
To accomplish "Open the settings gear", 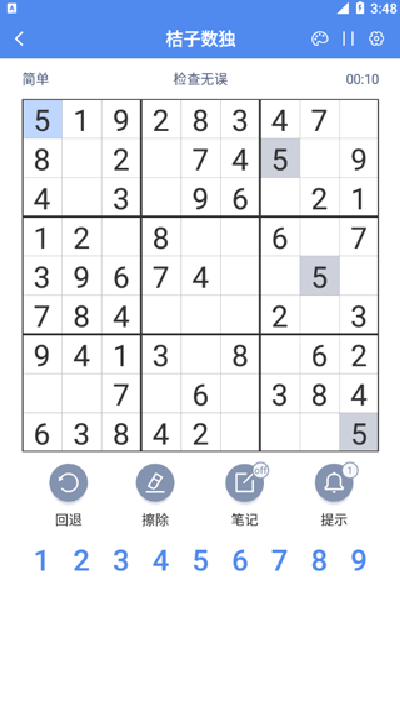I will (376, 39).
